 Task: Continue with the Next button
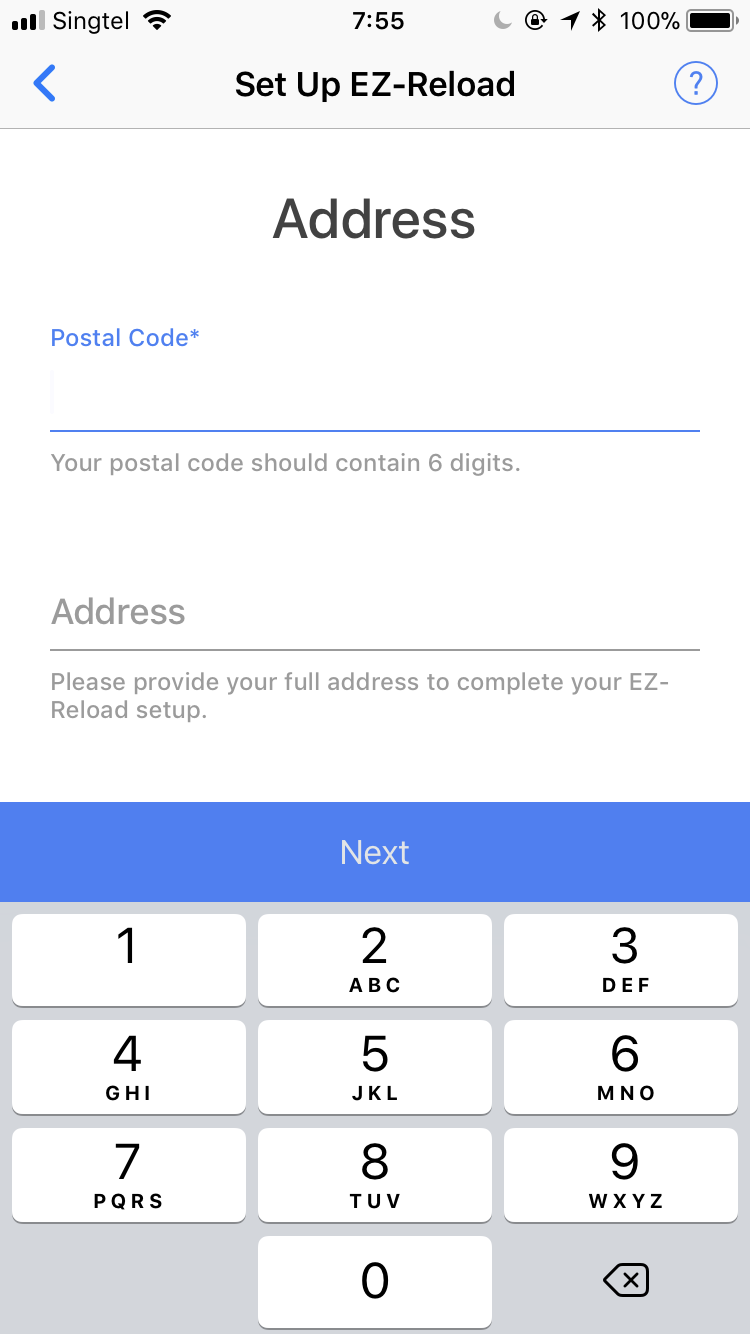click(x=375, y=852)
